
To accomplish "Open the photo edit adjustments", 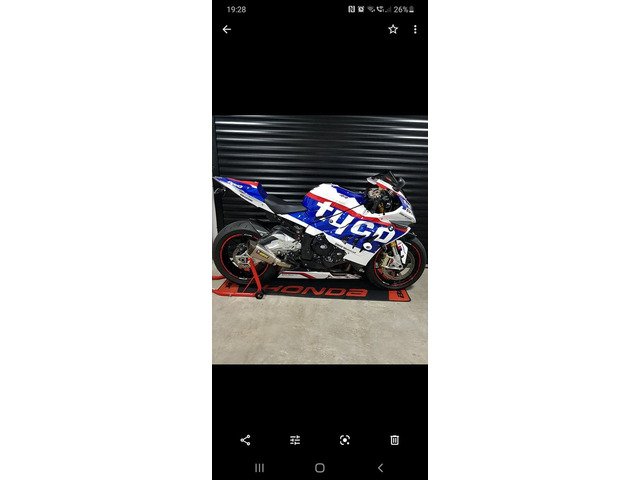I will [x=295, y=439].
